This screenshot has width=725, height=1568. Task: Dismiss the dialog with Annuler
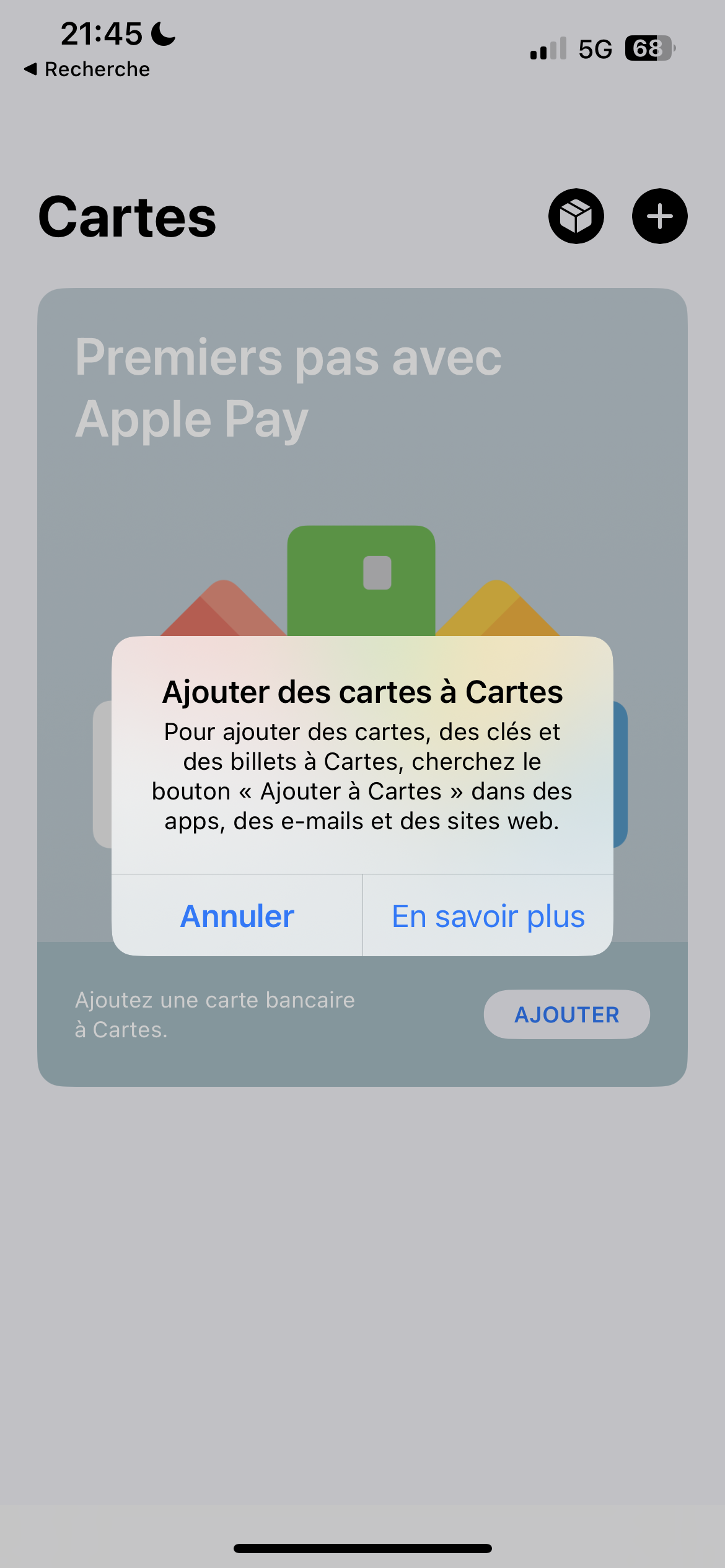pyautogui.click(x=237, y=916)
